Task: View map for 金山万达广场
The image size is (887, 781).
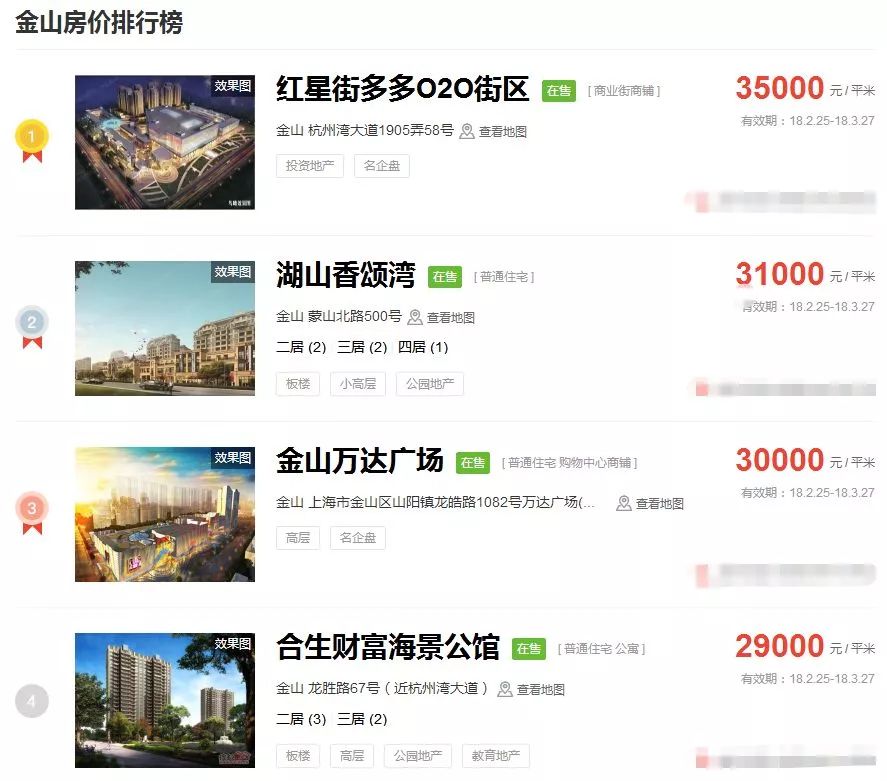Action: 650,503
